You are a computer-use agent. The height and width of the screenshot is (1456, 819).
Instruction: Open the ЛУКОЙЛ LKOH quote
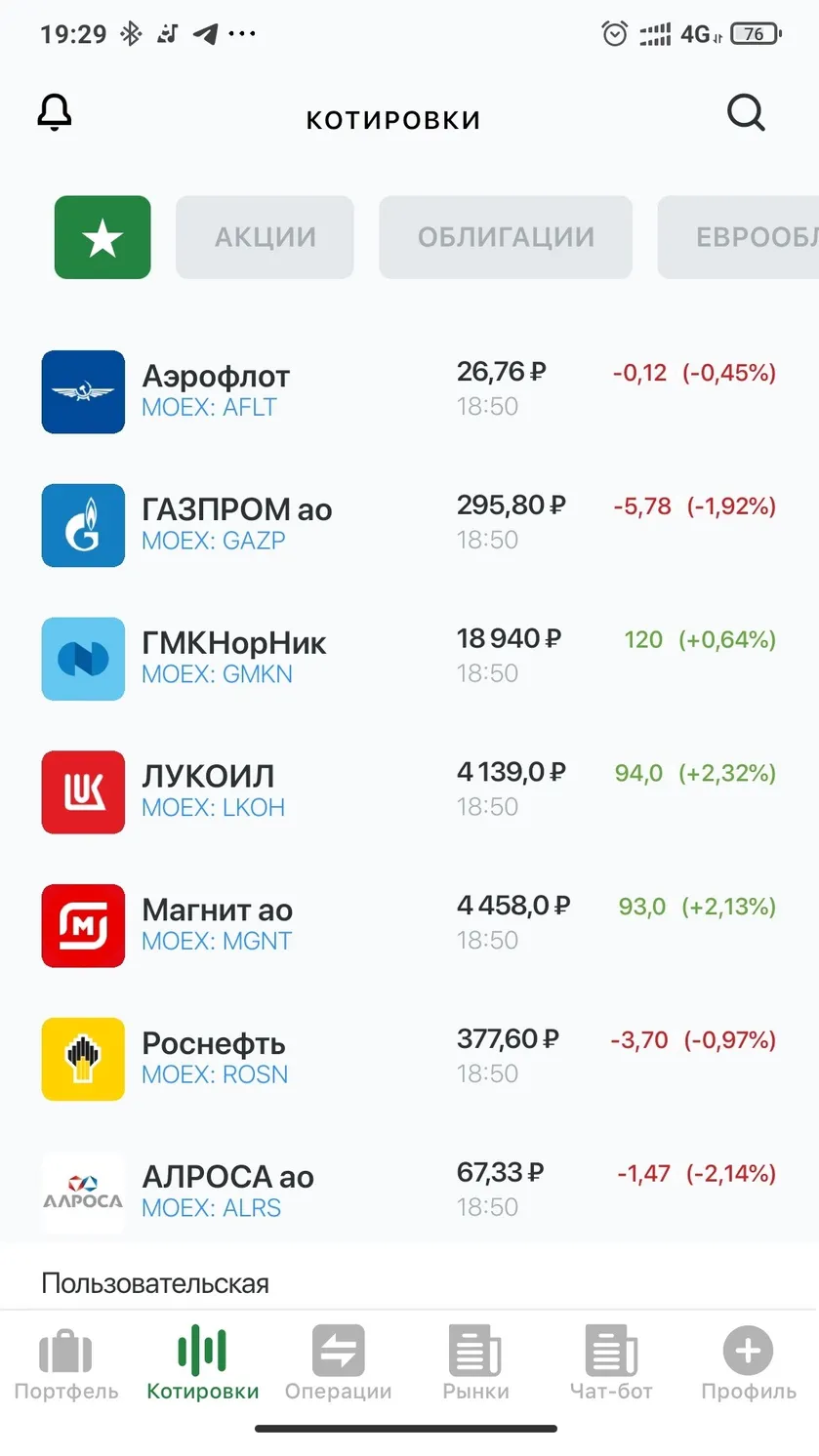pyautogui.click(x=410, y=791)
